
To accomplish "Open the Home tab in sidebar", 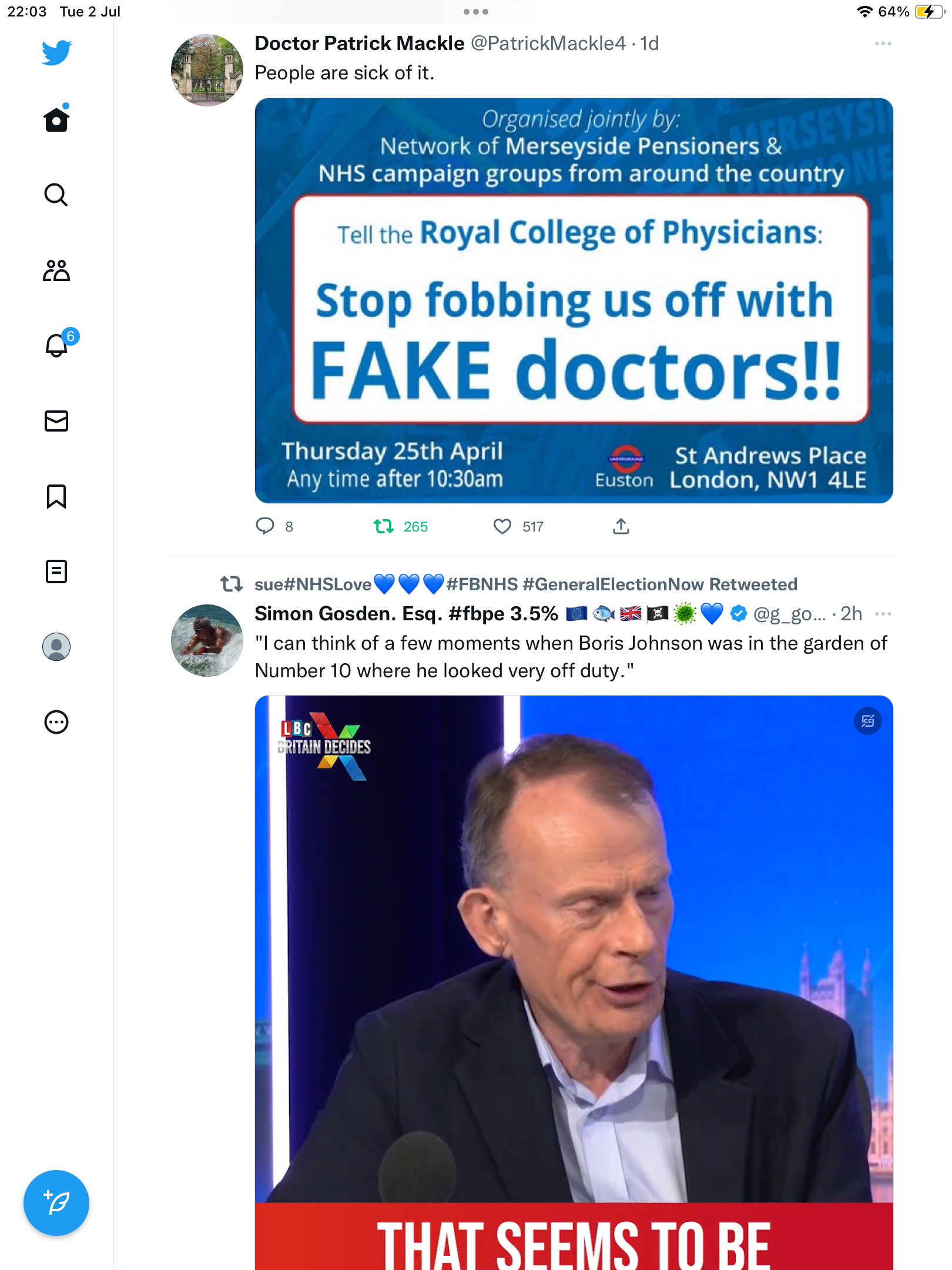I will tap(56, 120).
